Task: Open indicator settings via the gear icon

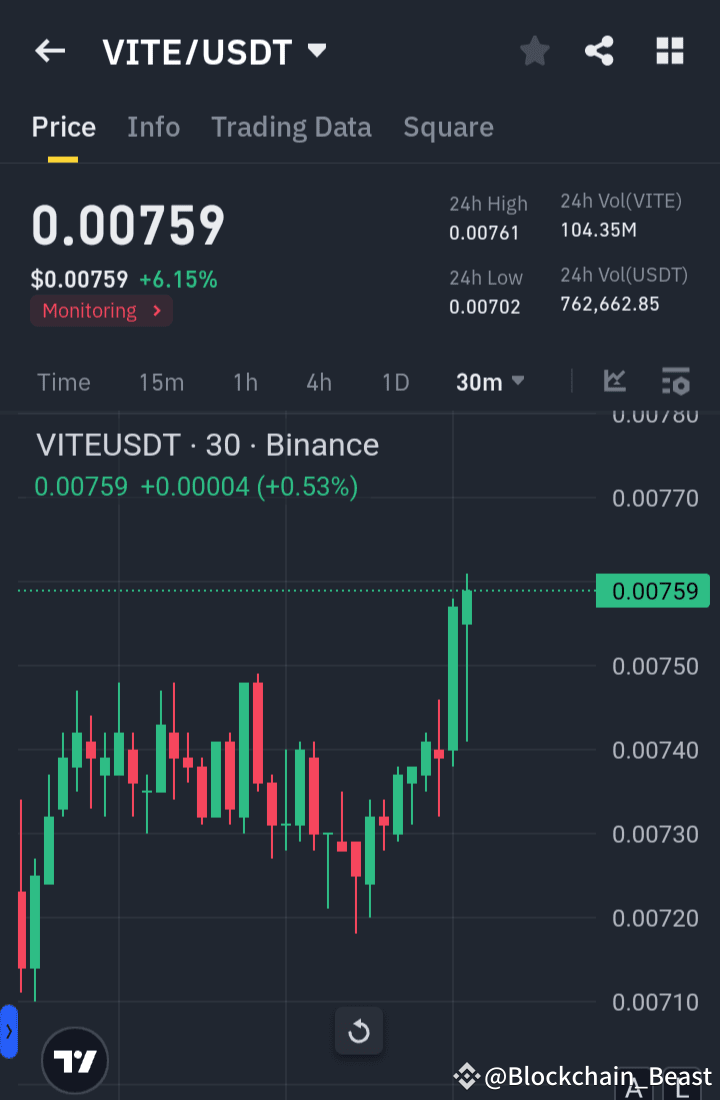Action: [676, 381]
